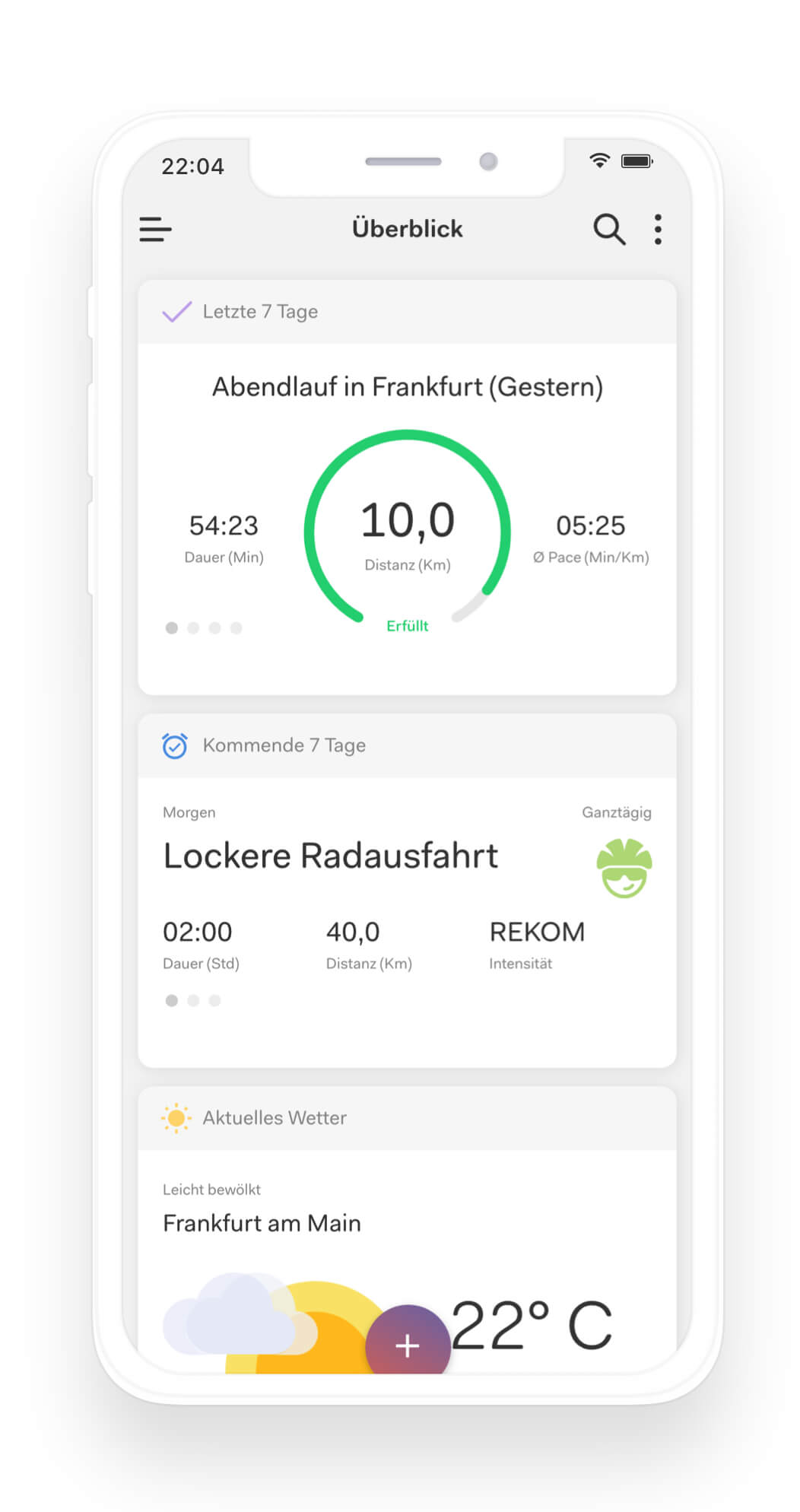Select second page dot under Letzte 7 Tage
Viewport: 800px width, 1512px height.
click(193, 628)
